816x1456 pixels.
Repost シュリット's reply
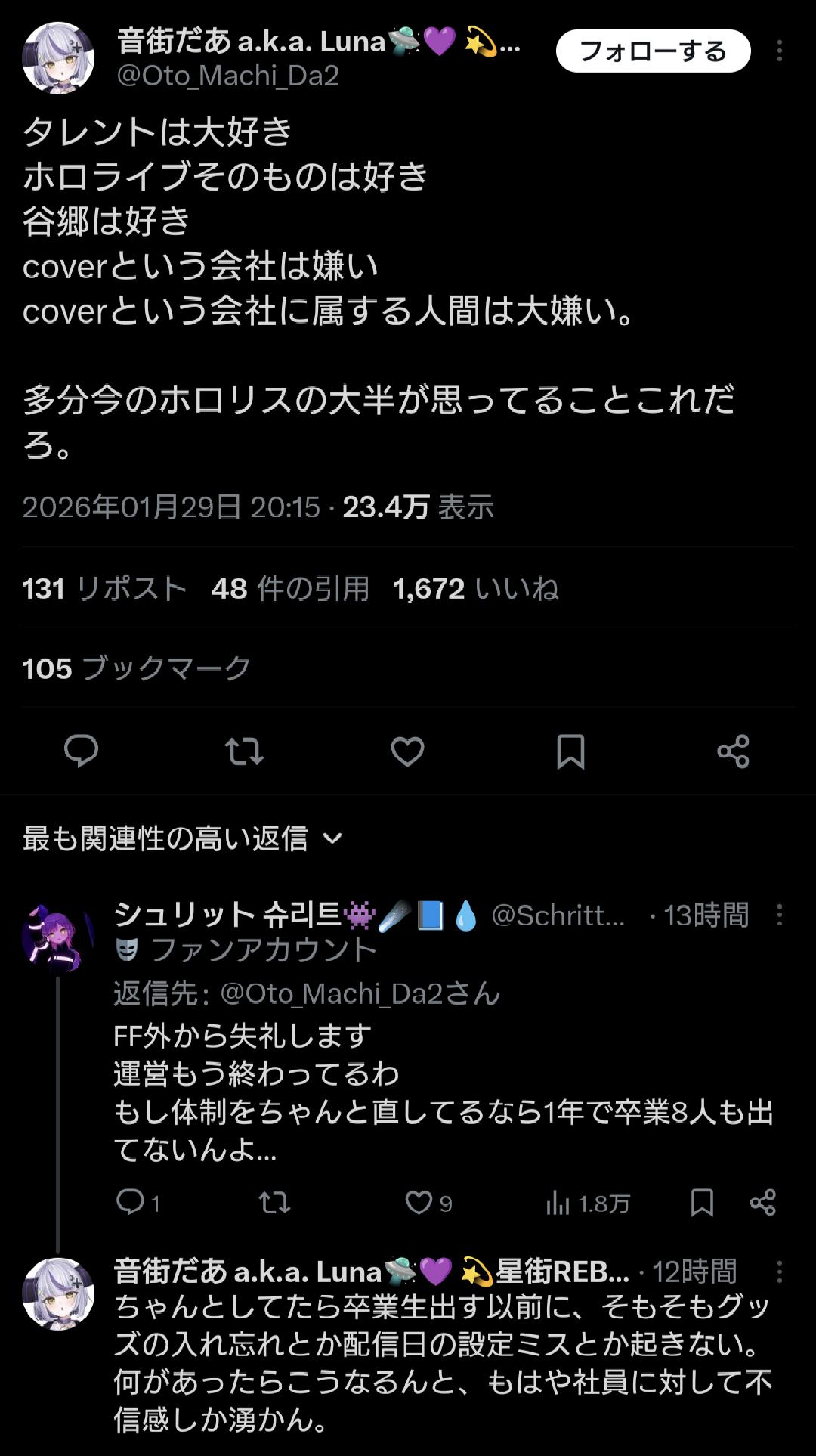pos(274,1202)
